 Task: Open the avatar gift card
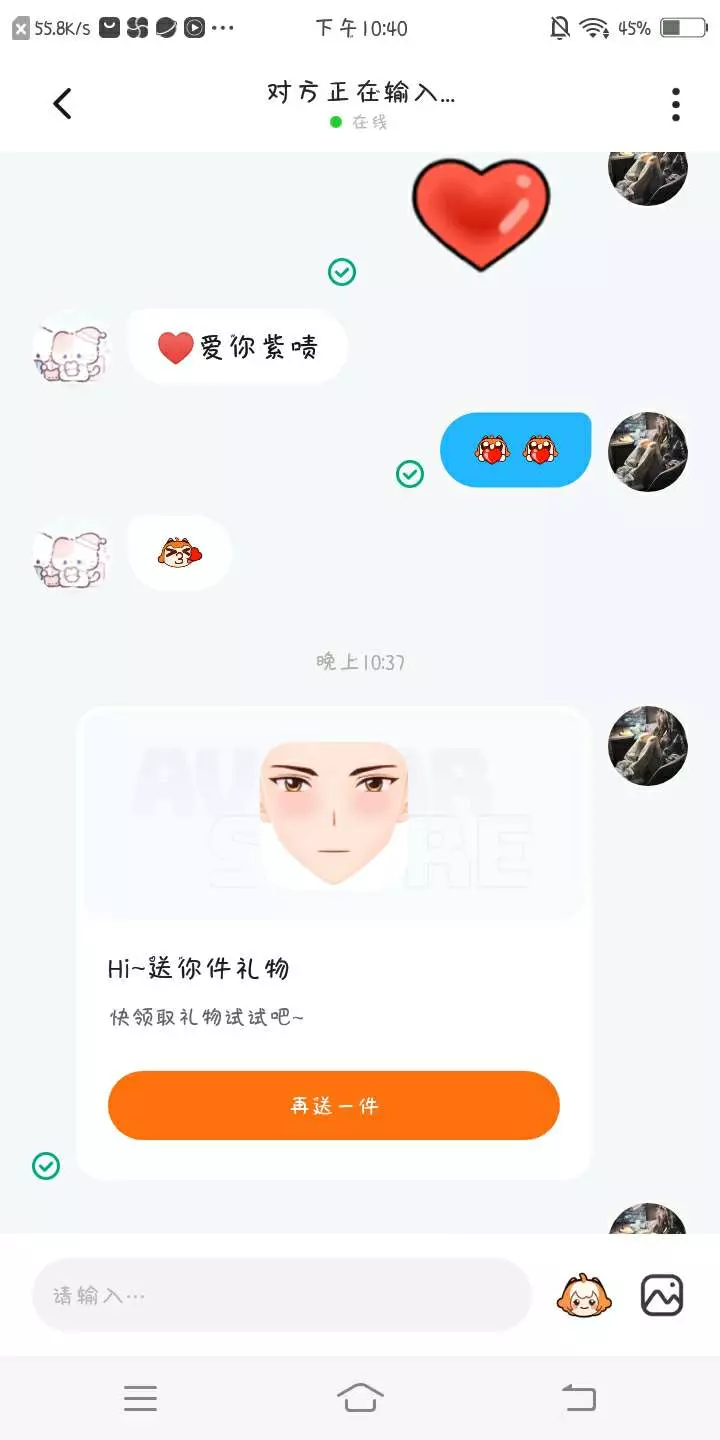click(334, 943)
